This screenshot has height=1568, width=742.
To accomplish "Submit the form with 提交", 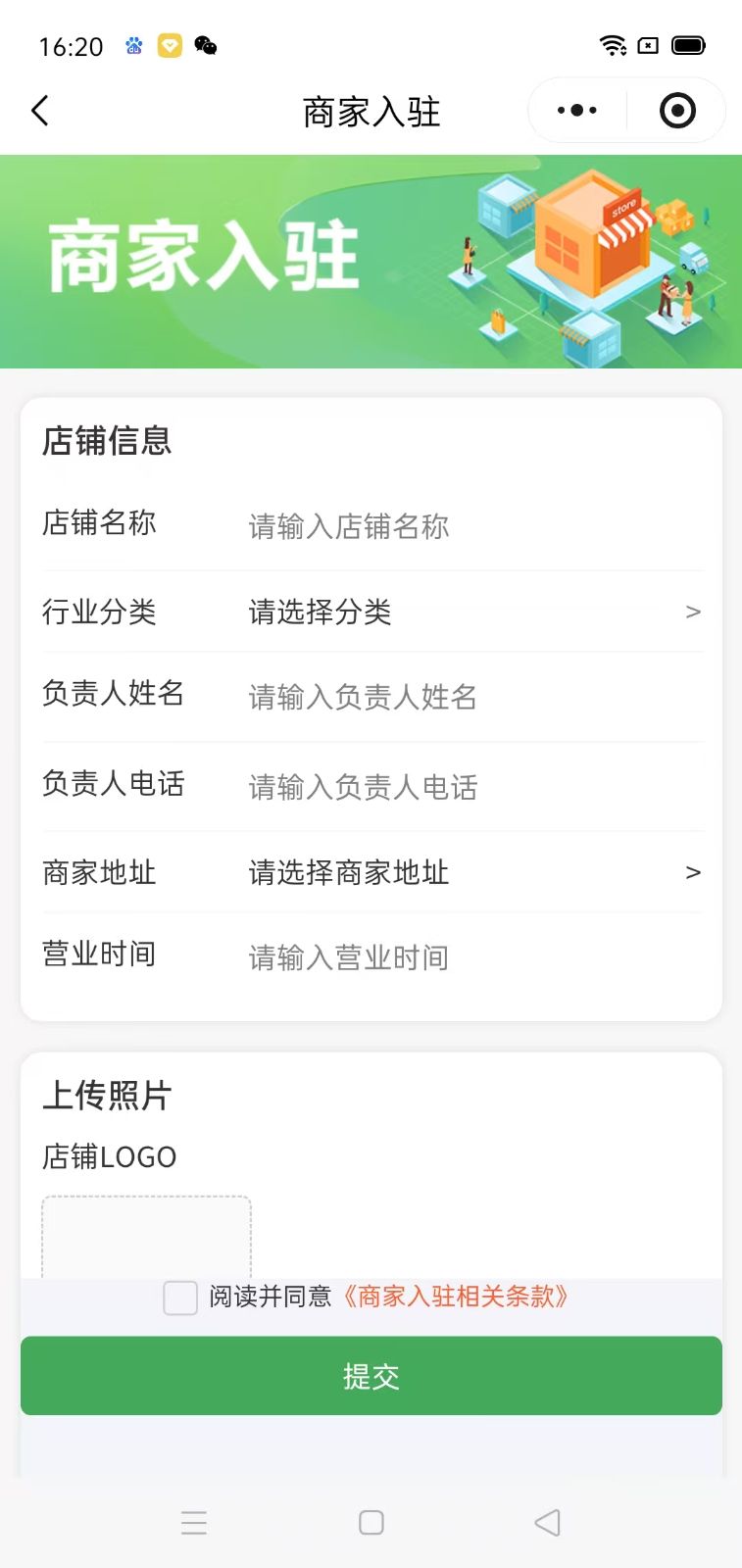I will pos(371,1376).
